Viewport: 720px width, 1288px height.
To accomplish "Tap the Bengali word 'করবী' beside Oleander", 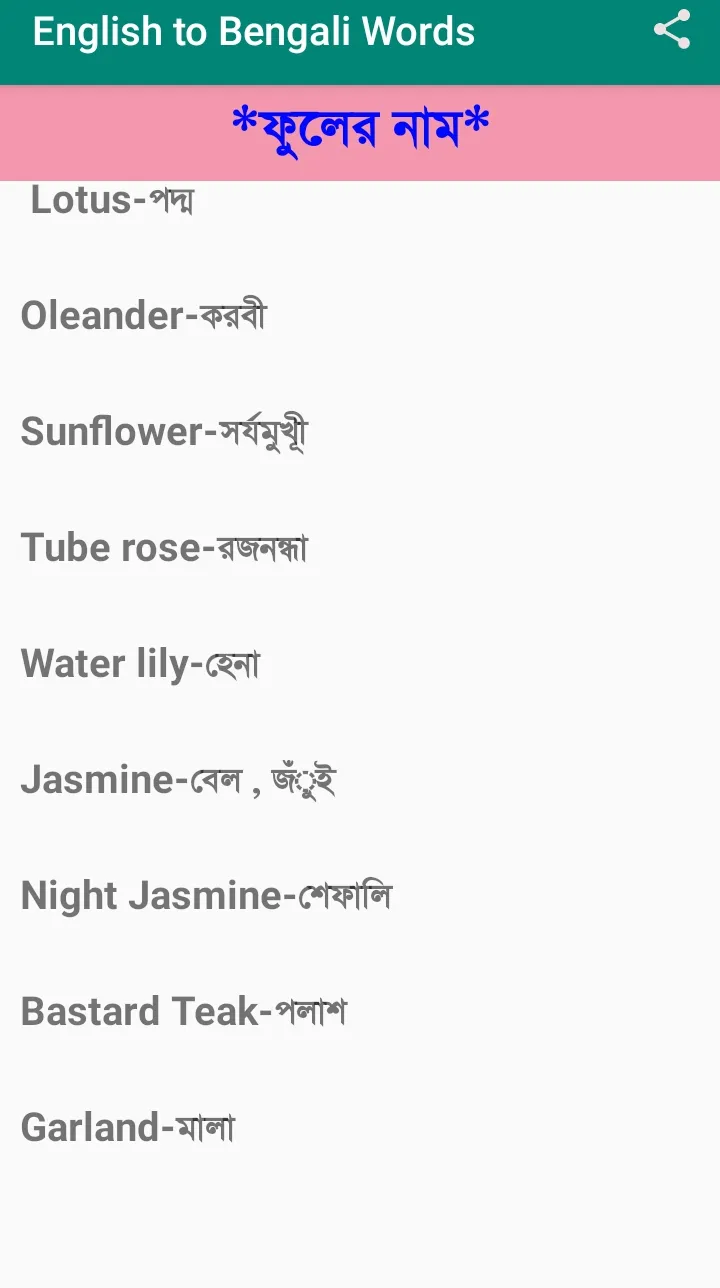I will coord(232,315).
